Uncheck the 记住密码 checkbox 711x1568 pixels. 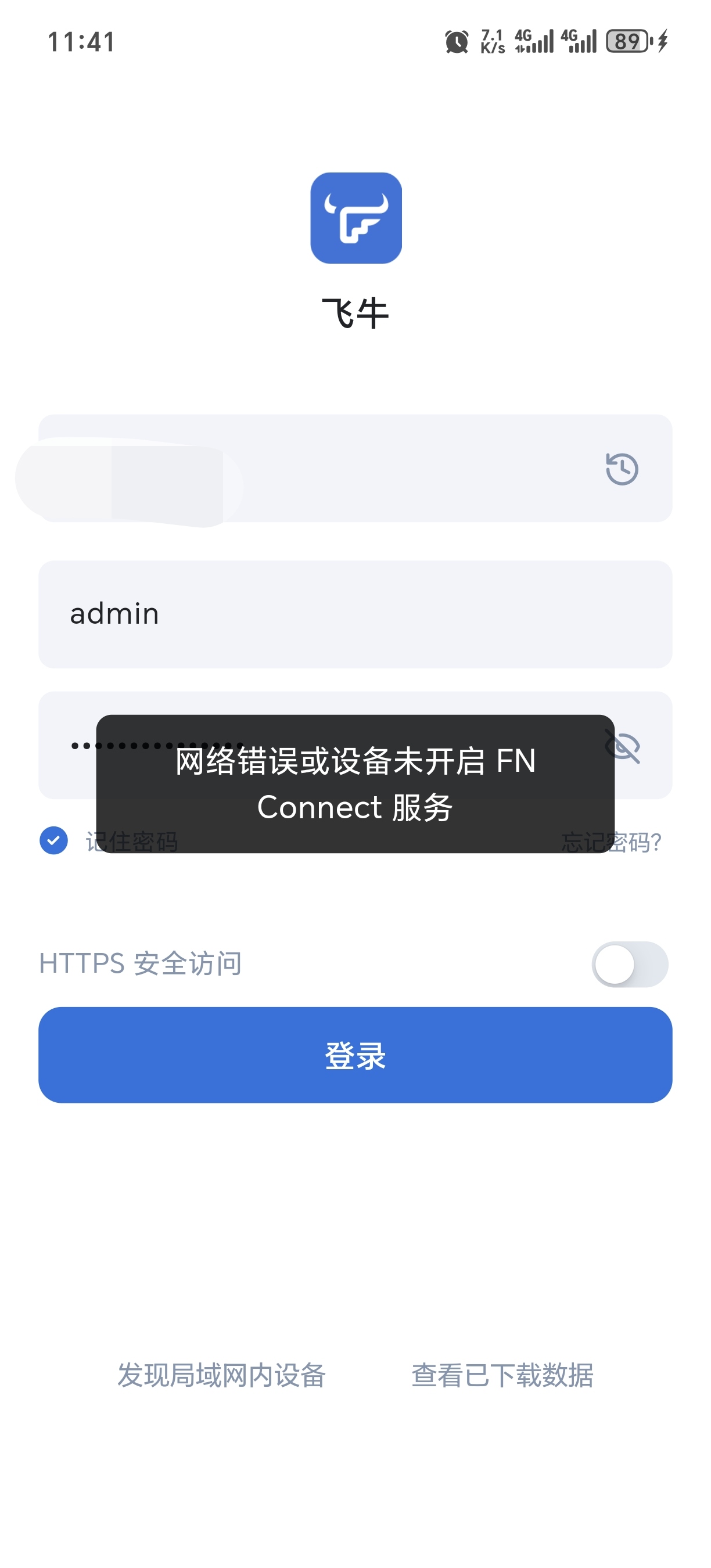pos(53,840)
